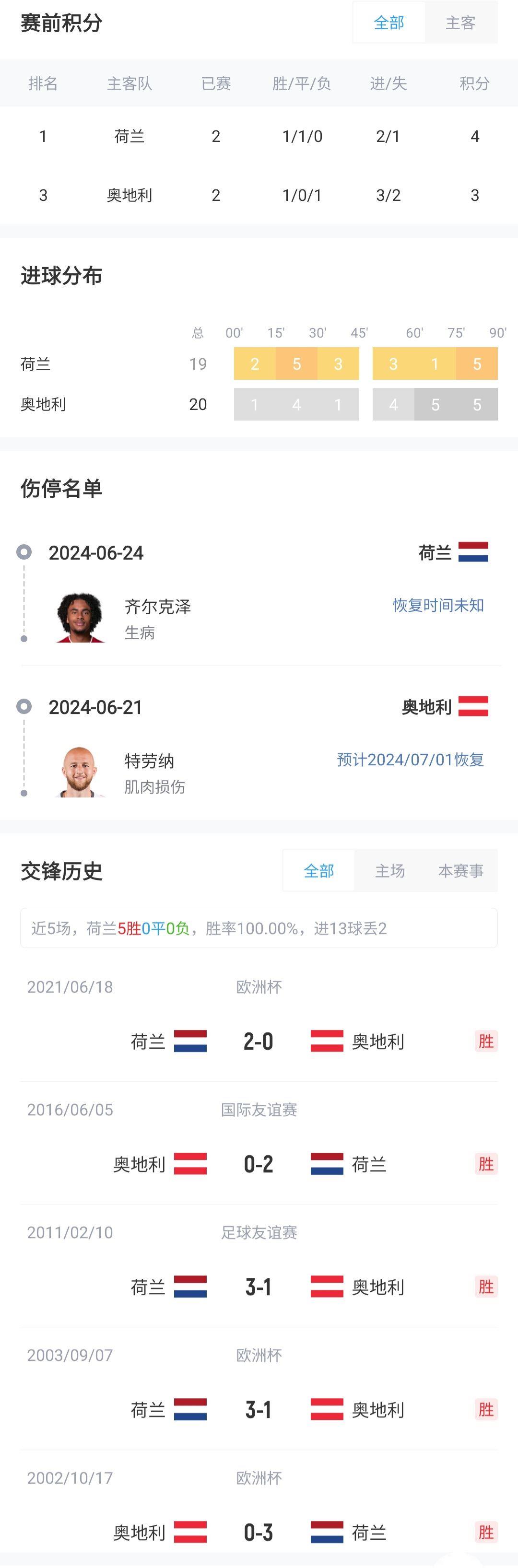Open injured player 特劳纳 entry
This screenshot has height=1568, width=518.
[259, 772]
